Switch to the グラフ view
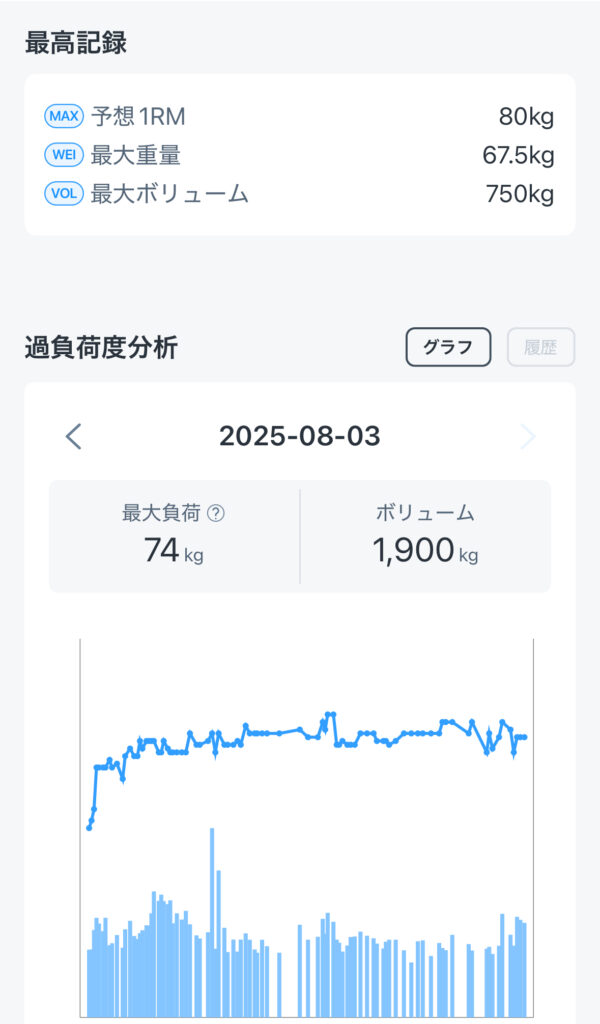 click(x=449, y=347)
